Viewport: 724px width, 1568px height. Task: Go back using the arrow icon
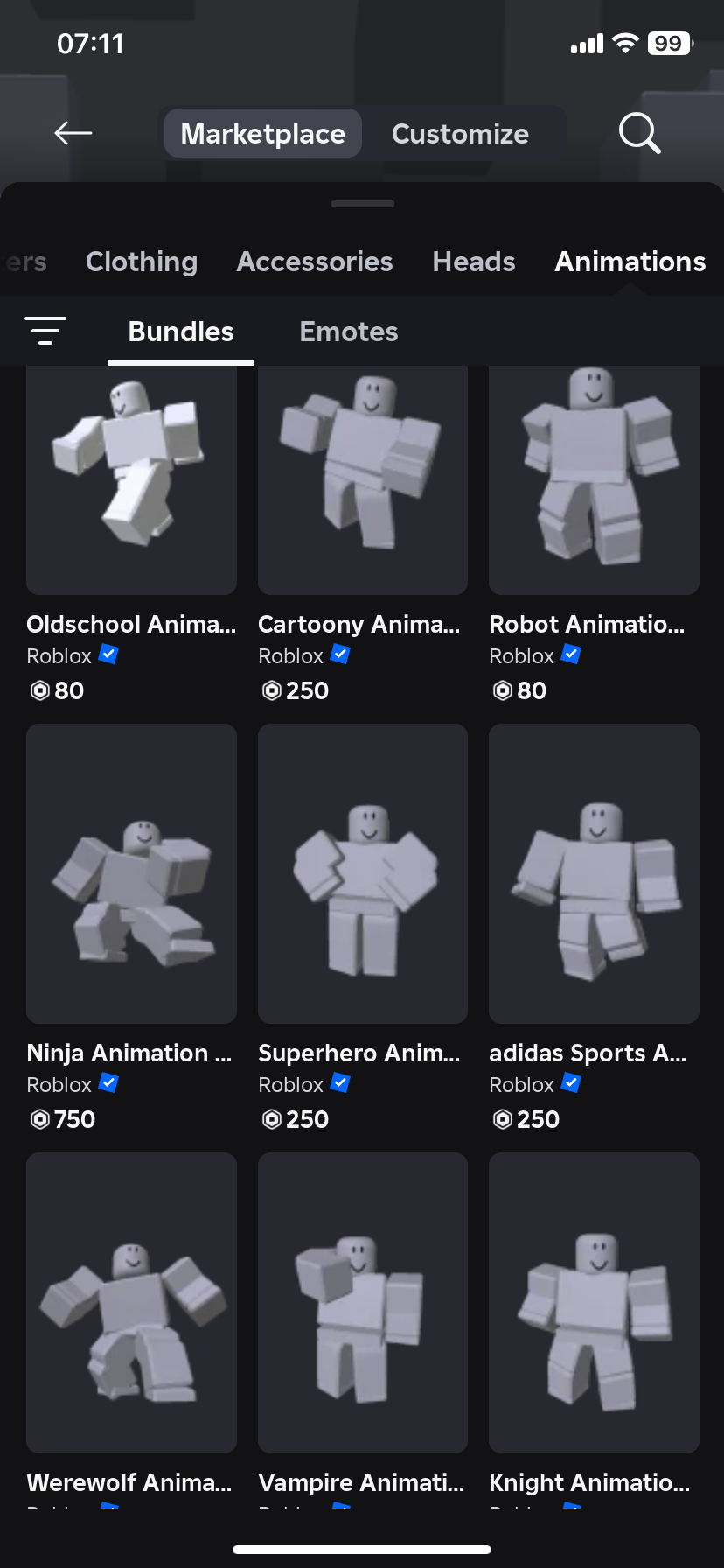(x=73, y=133)
